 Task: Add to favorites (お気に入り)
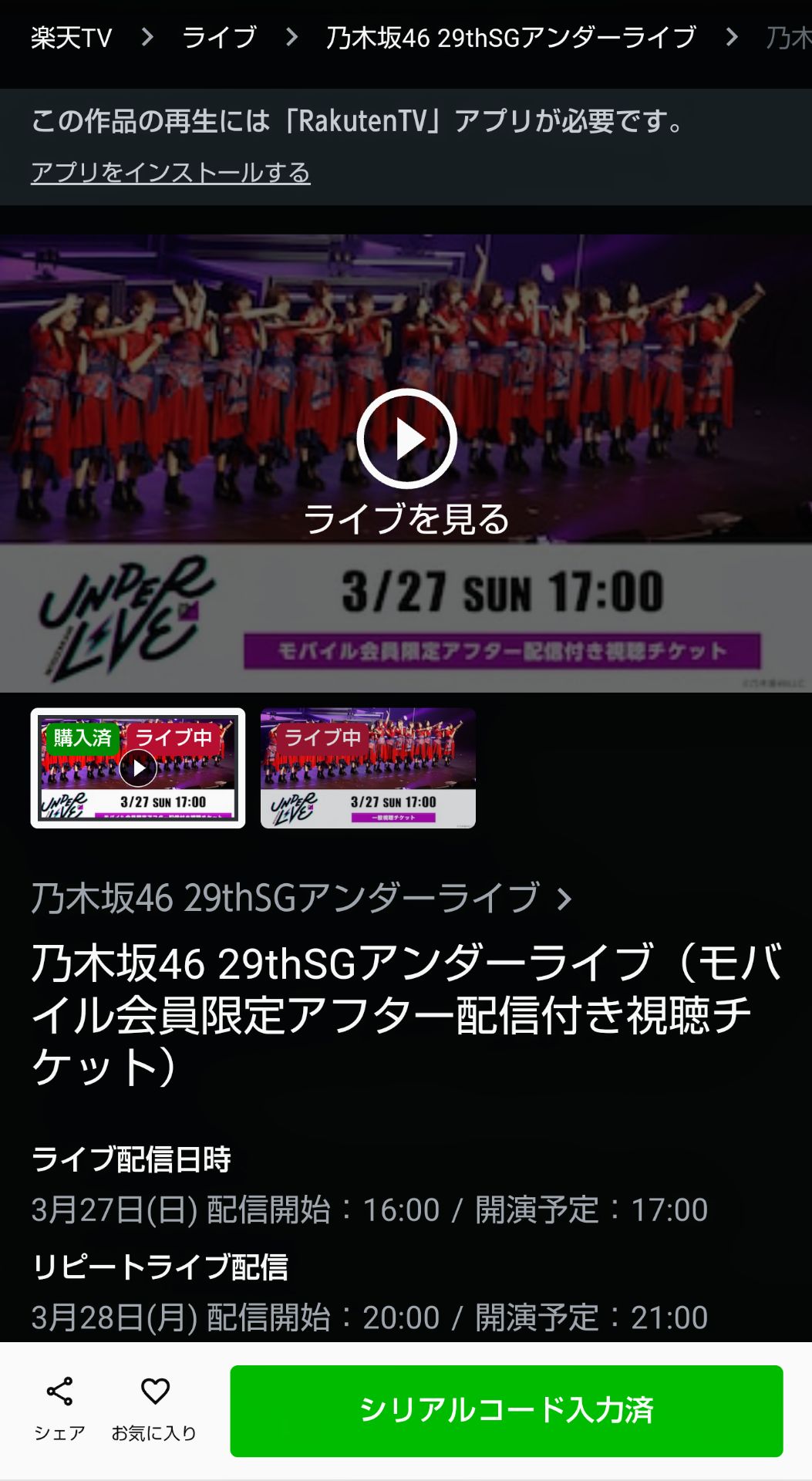click(154, 1408)
